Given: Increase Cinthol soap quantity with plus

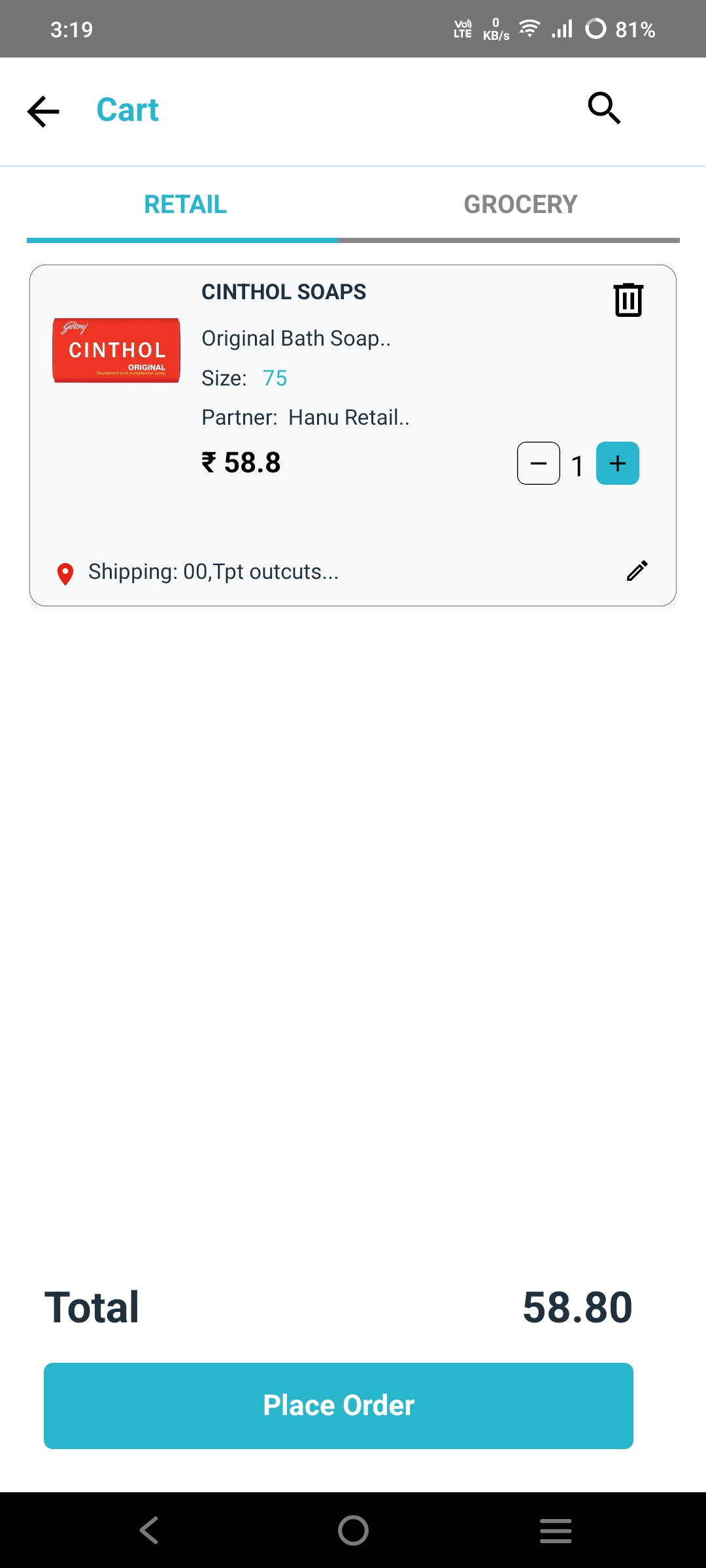Looking at the screenshot, I should tap(618, 463).
